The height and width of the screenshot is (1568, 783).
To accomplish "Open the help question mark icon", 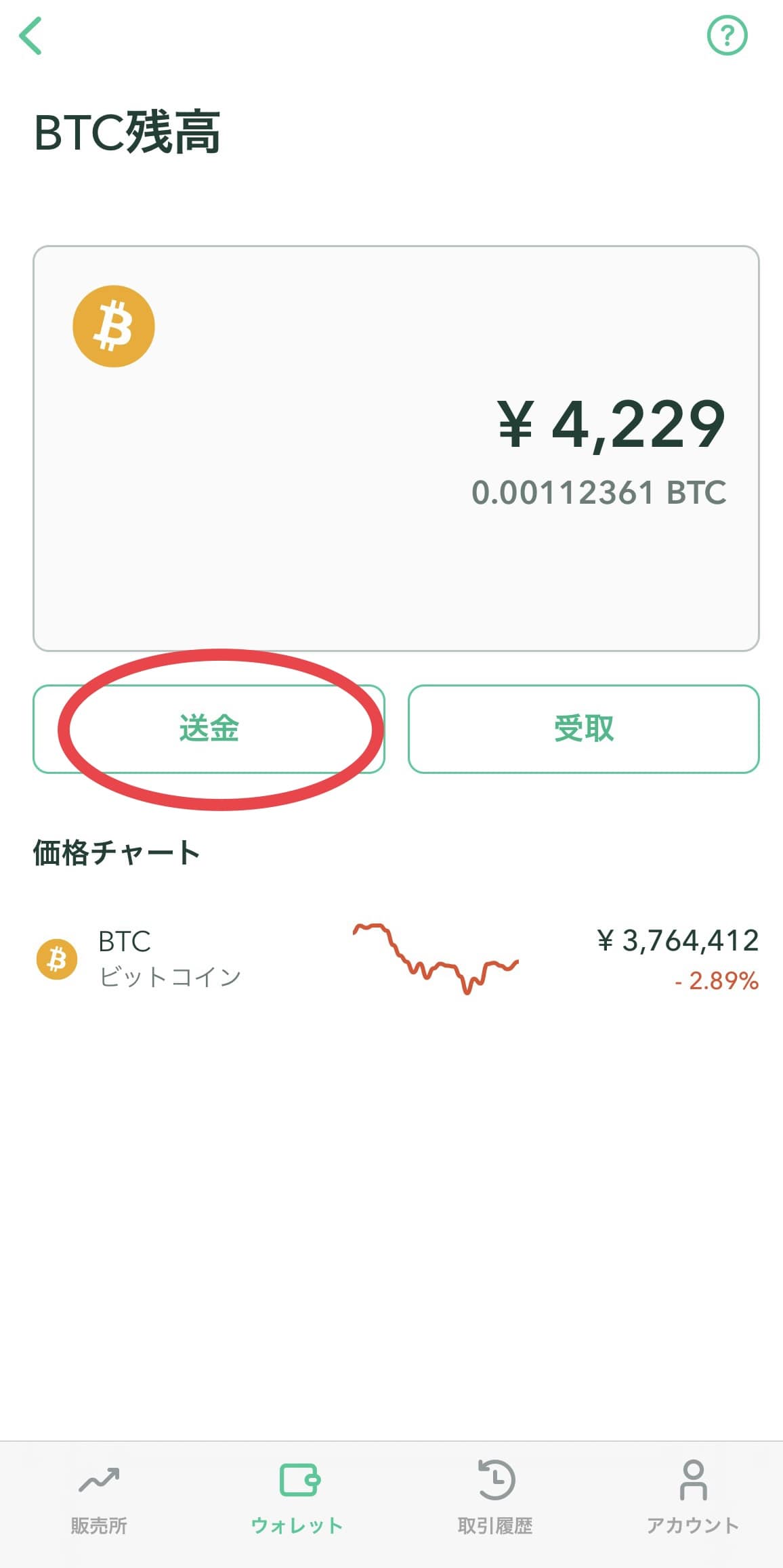I will pos(727,35).
